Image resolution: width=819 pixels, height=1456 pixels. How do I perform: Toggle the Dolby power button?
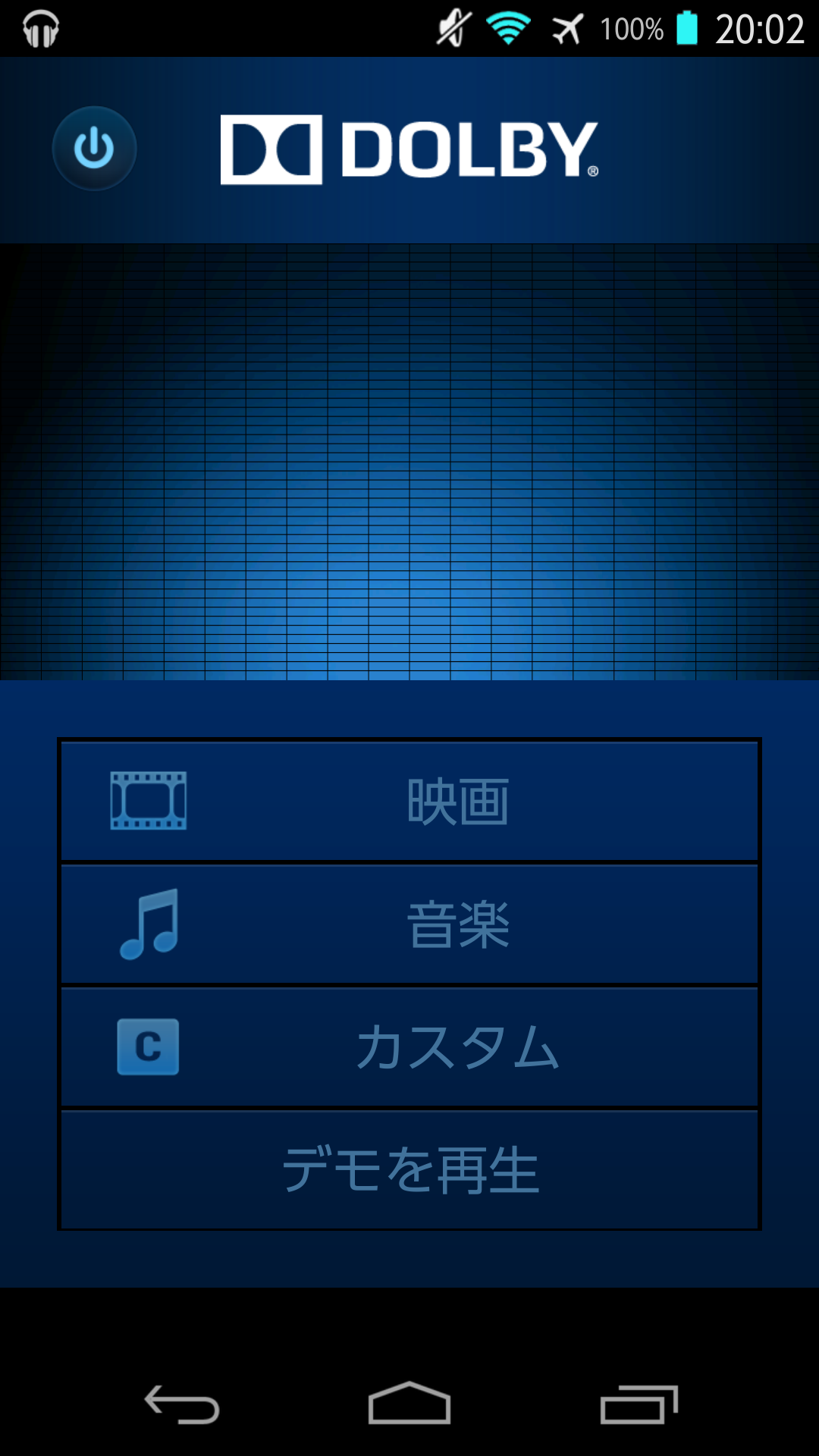pyautogui.click(x=94, y=148)
